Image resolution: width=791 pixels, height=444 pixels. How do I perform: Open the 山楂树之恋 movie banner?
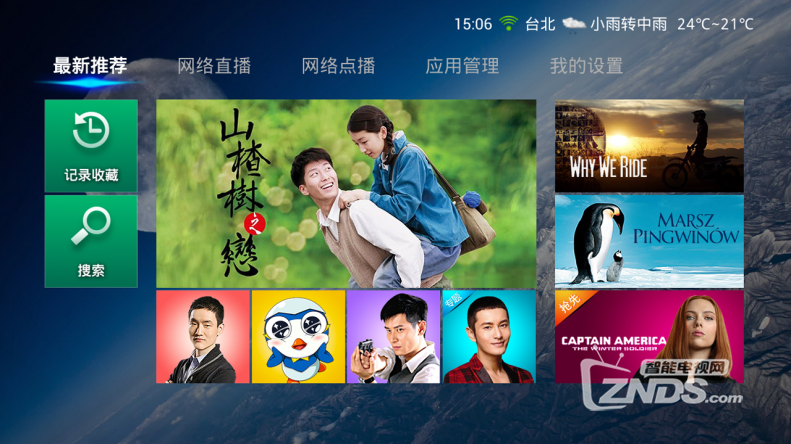346,194
